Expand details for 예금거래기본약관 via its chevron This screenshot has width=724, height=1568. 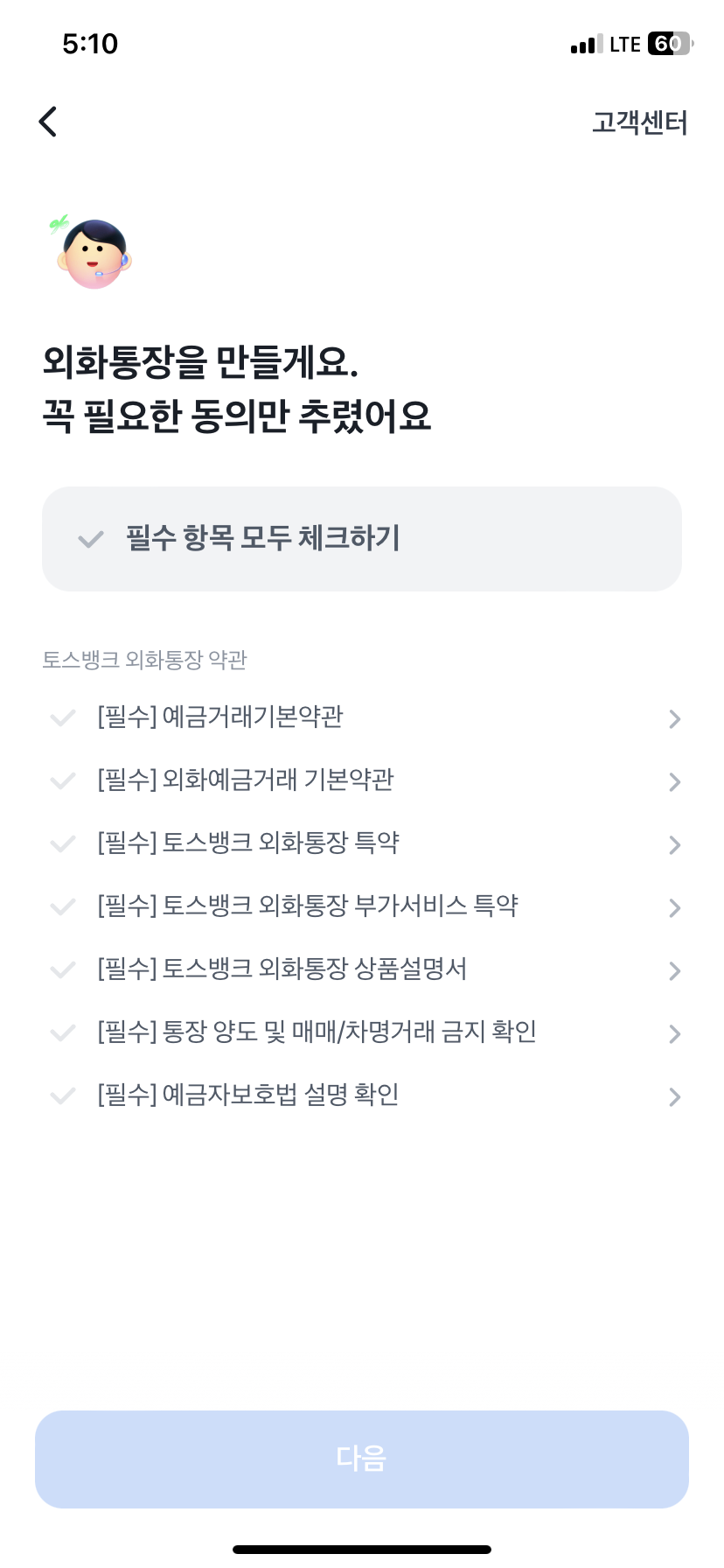pos(674,718)
